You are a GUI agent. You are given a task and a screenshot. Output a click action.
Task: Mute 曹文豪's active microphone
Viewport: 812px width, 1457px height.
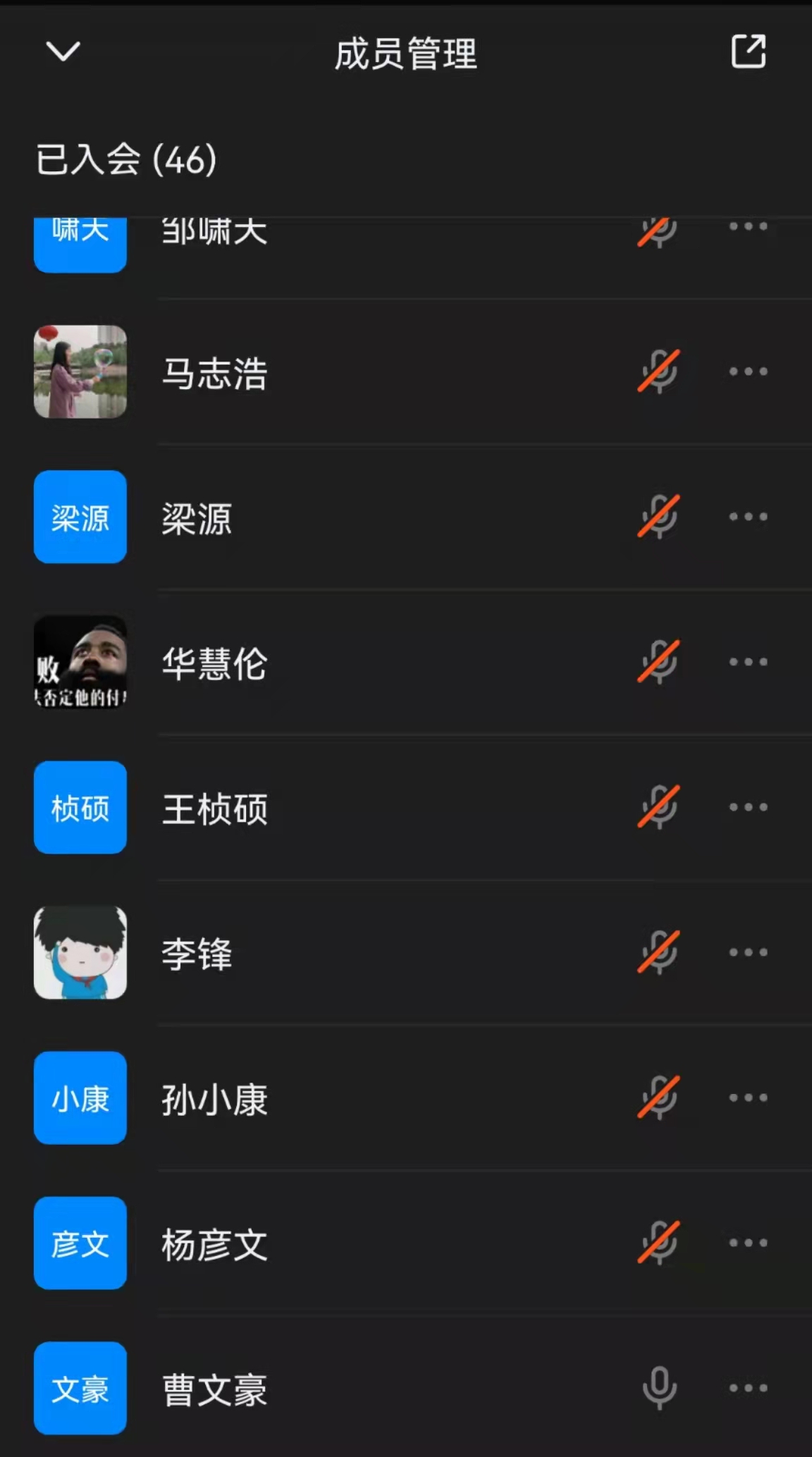click(659, 1388)
